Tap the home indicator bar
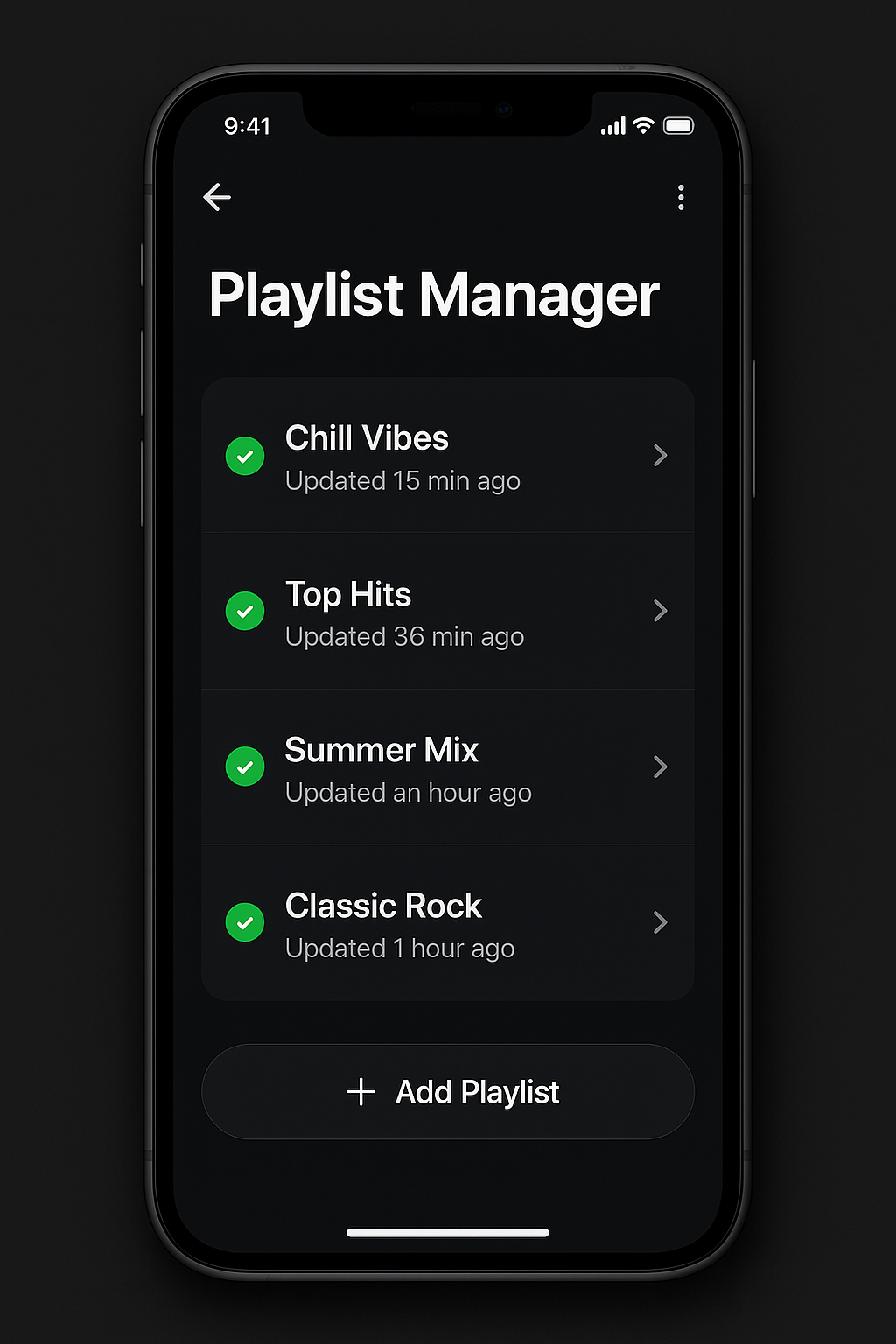 (x=448, y=1232)
